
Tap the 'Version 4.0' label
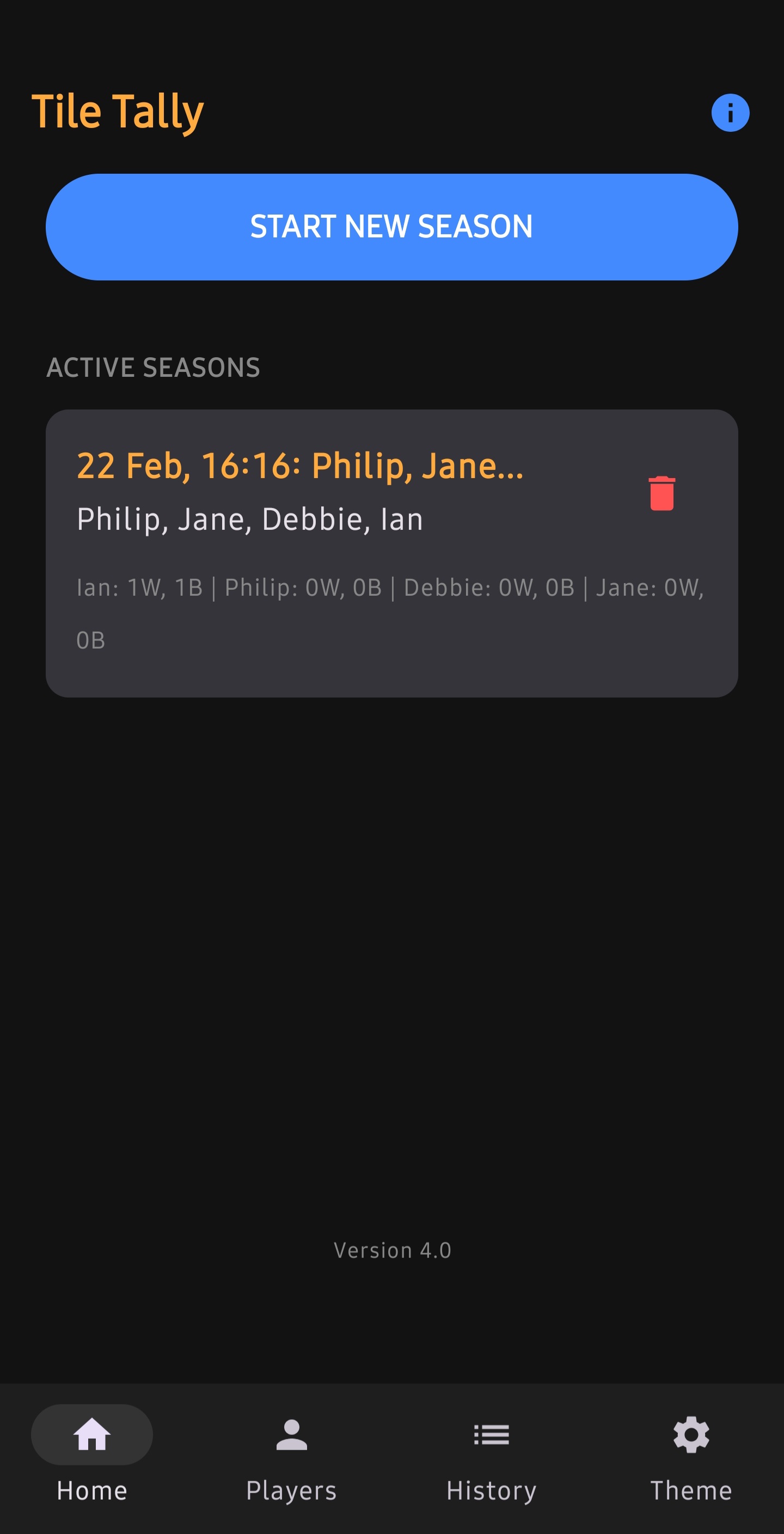tap(391, 1250)
